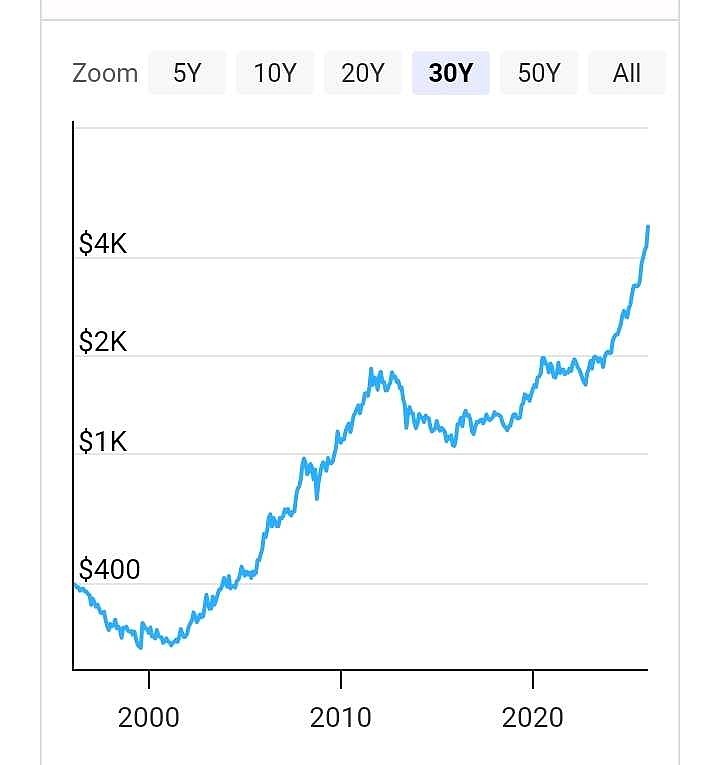Image resolution: width=720 pixels, height=765 pixels.
Task: Show All available chart history
Action: [627, 73]
